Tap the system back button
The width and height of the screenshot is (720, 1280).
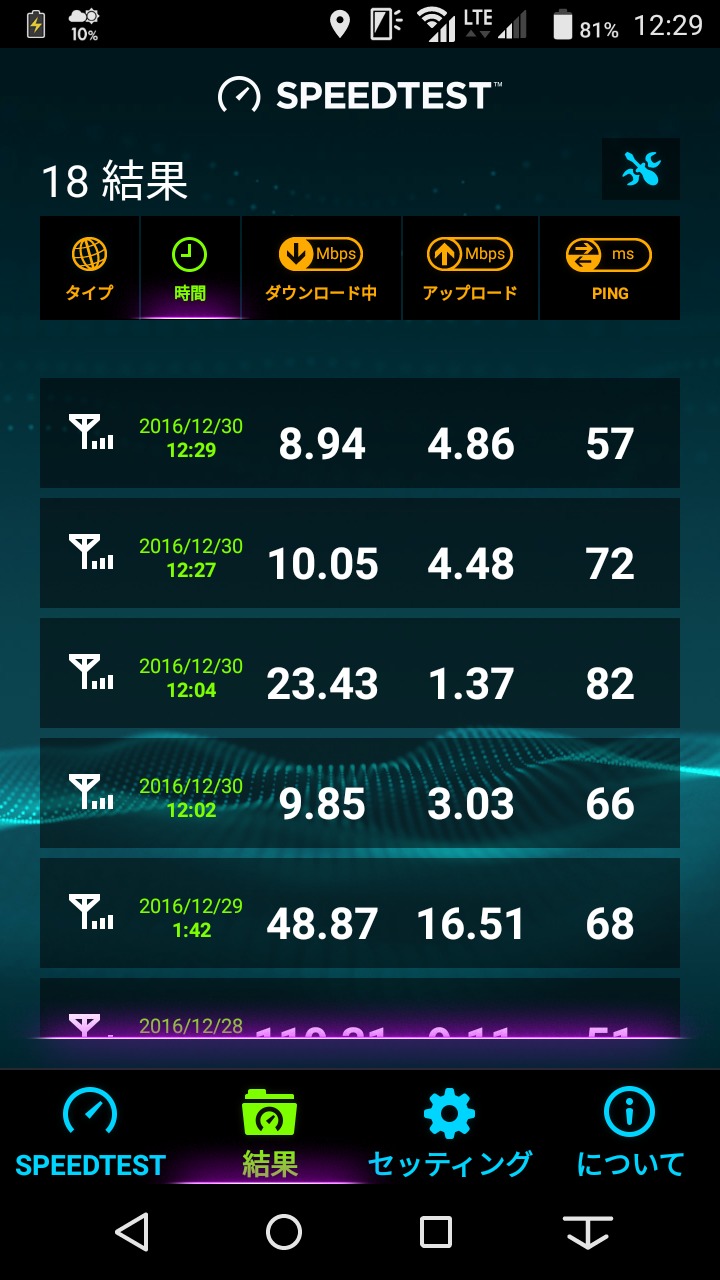tap(132, 1232)
